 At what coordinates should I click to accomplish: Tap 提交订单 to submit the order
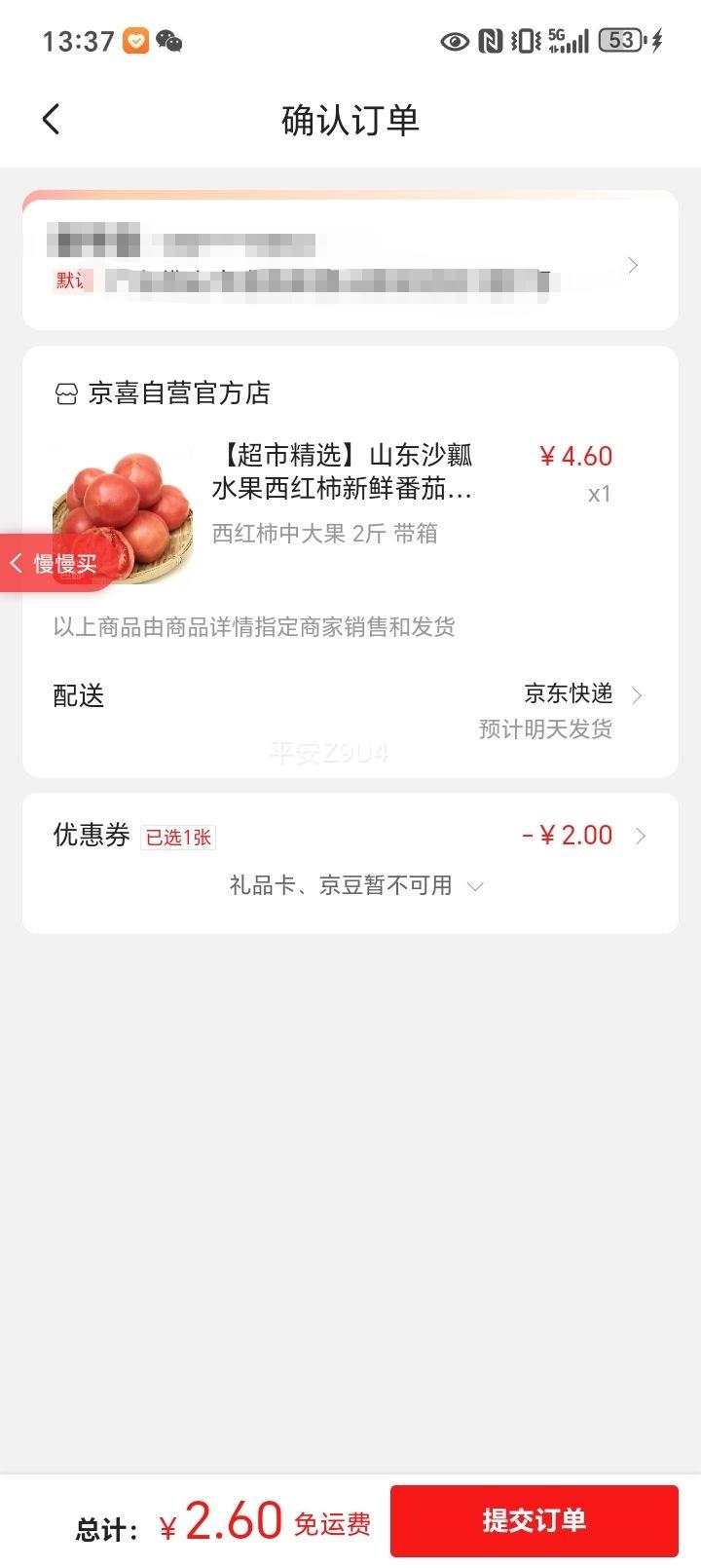point(534,1520)
